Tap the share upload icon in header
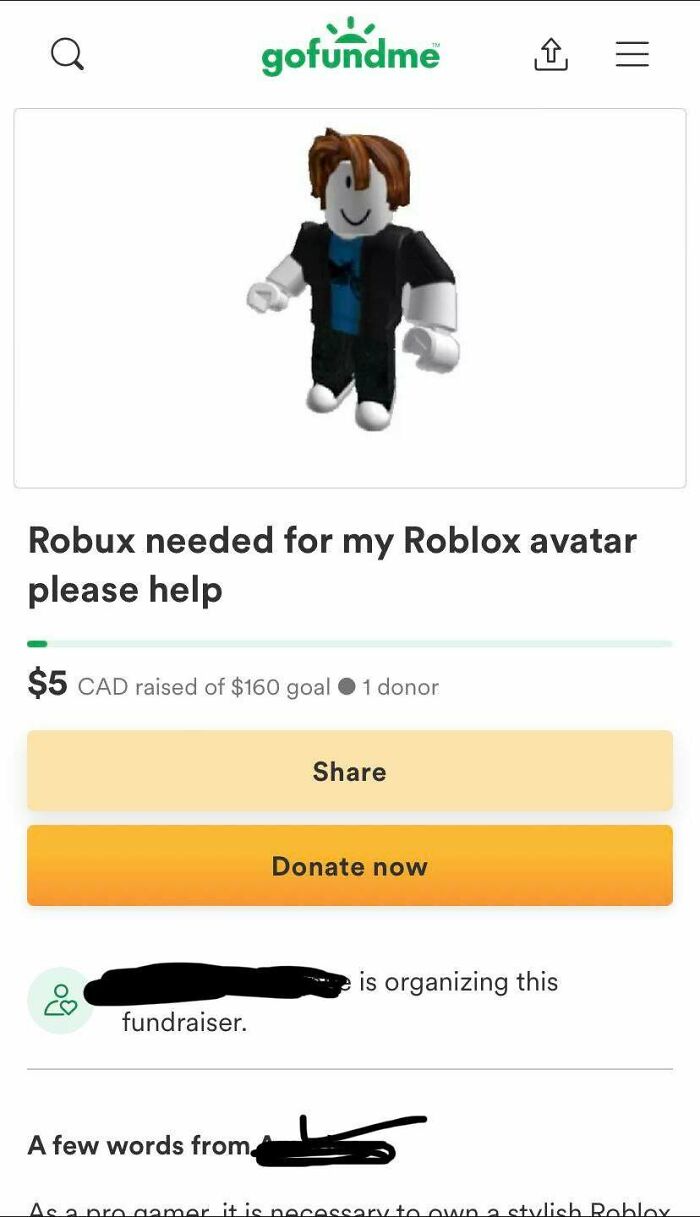 click(551, 54)
